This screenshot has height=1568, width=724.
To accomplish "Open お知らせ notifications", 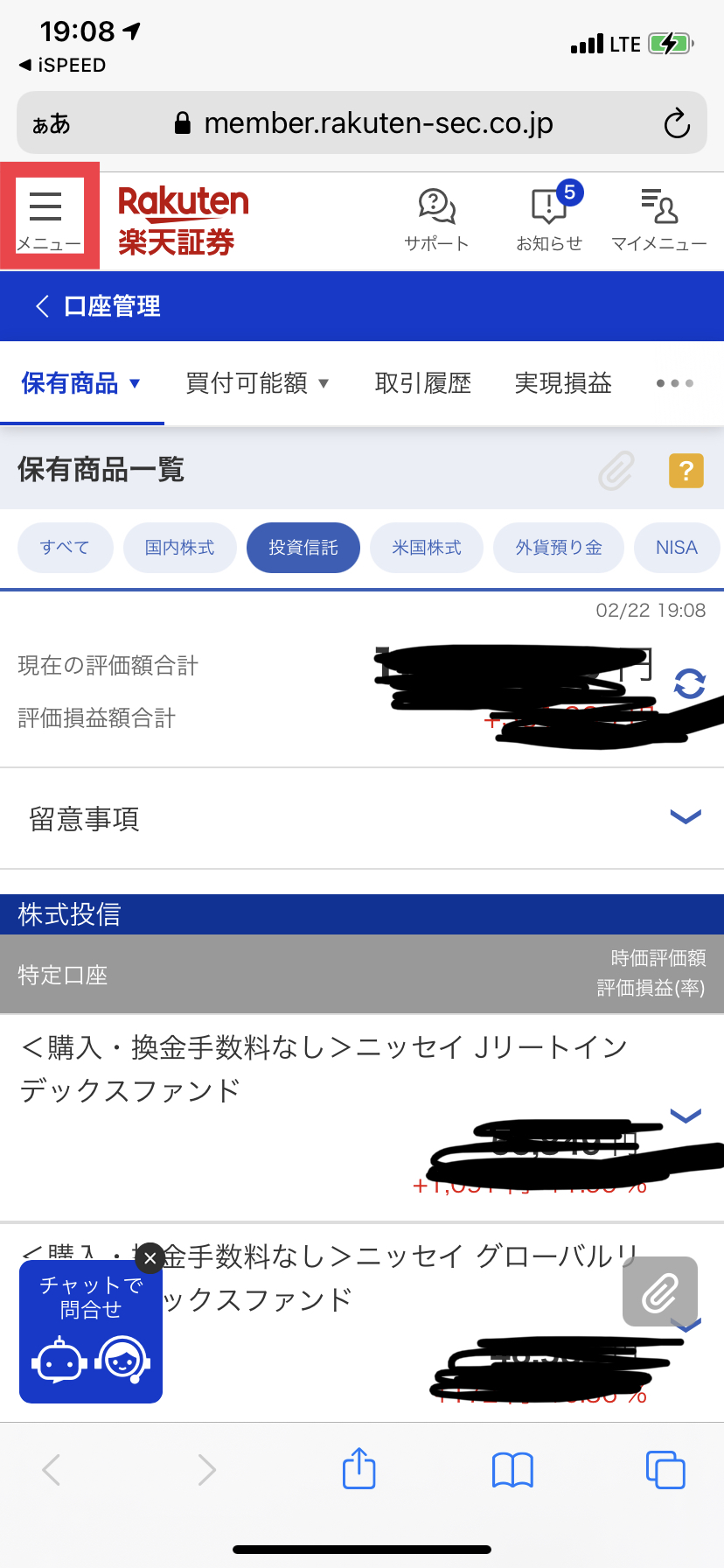I will 549,220.
